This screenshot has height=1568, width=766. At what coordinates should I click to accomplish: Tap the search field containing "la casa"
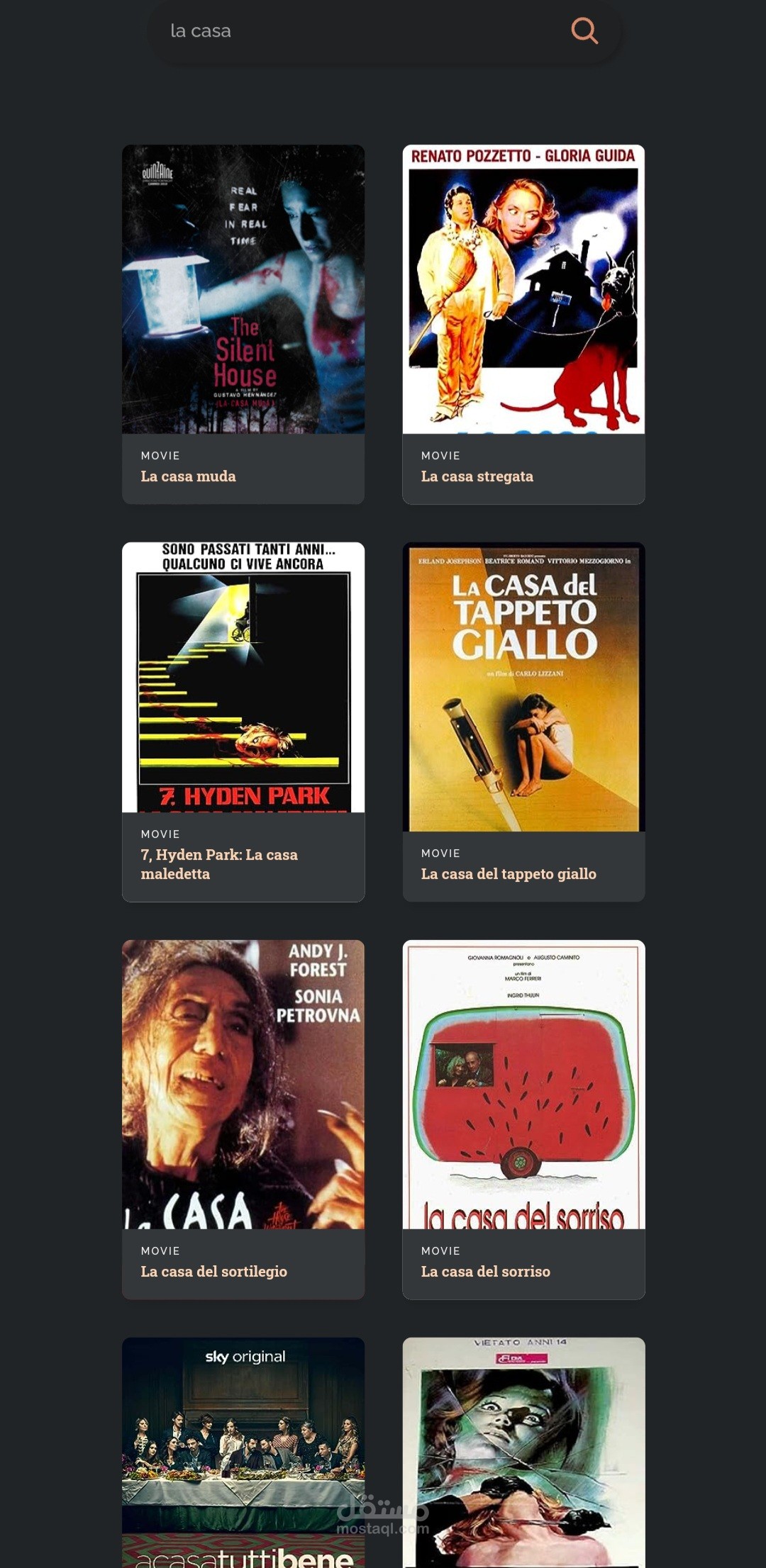[369, 31]
